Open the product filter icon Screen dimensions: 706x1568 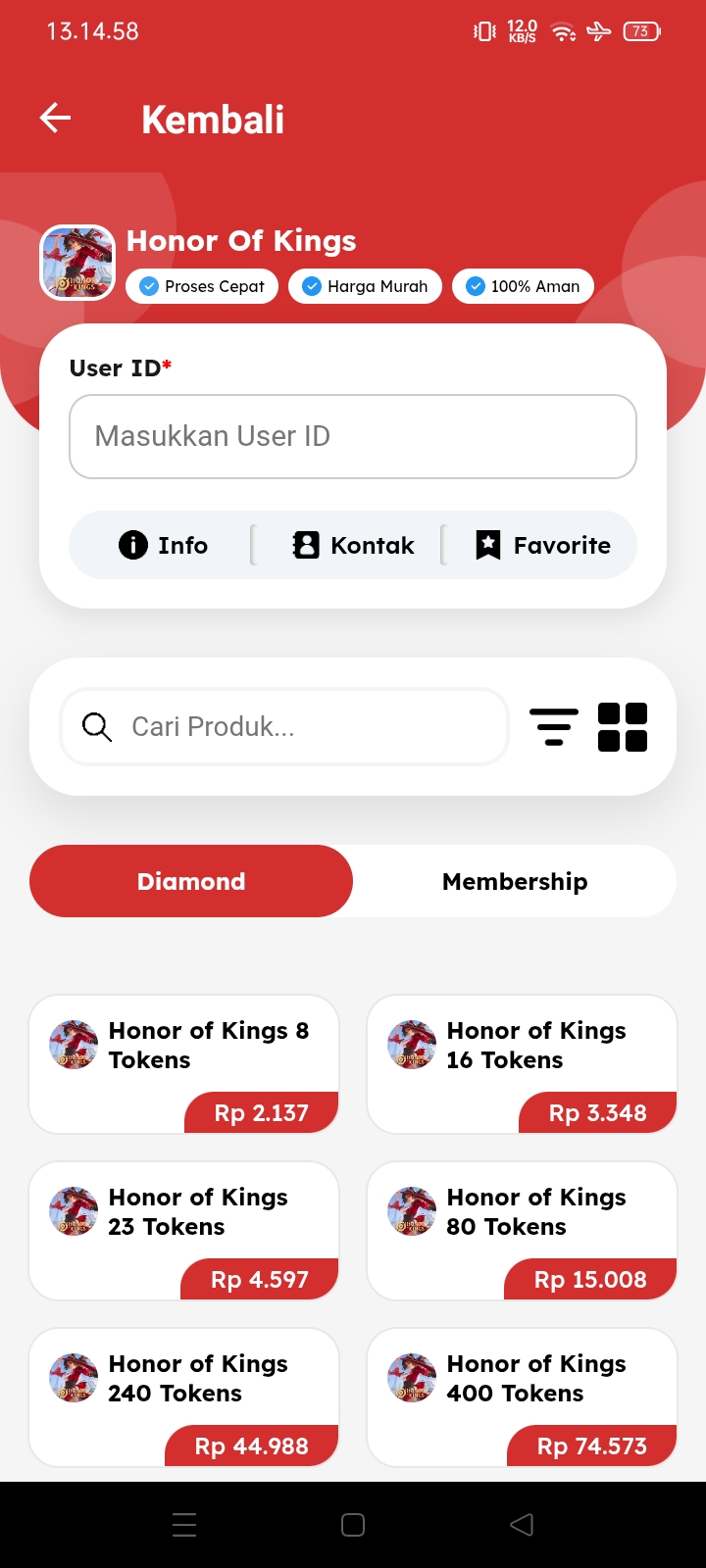coord(554,727)
